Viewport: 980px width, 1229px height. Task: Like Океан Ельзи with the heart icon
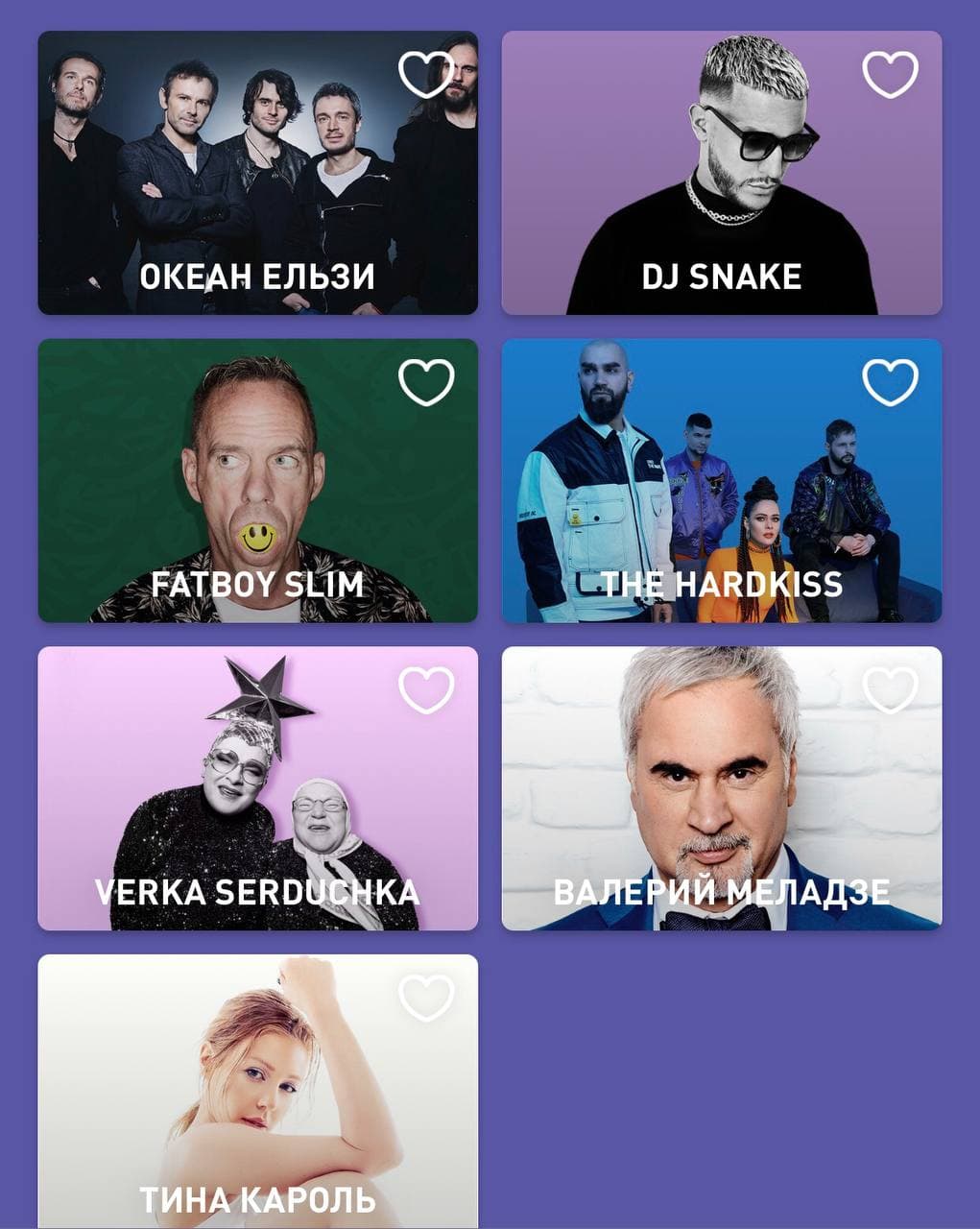tap(426, 74)
